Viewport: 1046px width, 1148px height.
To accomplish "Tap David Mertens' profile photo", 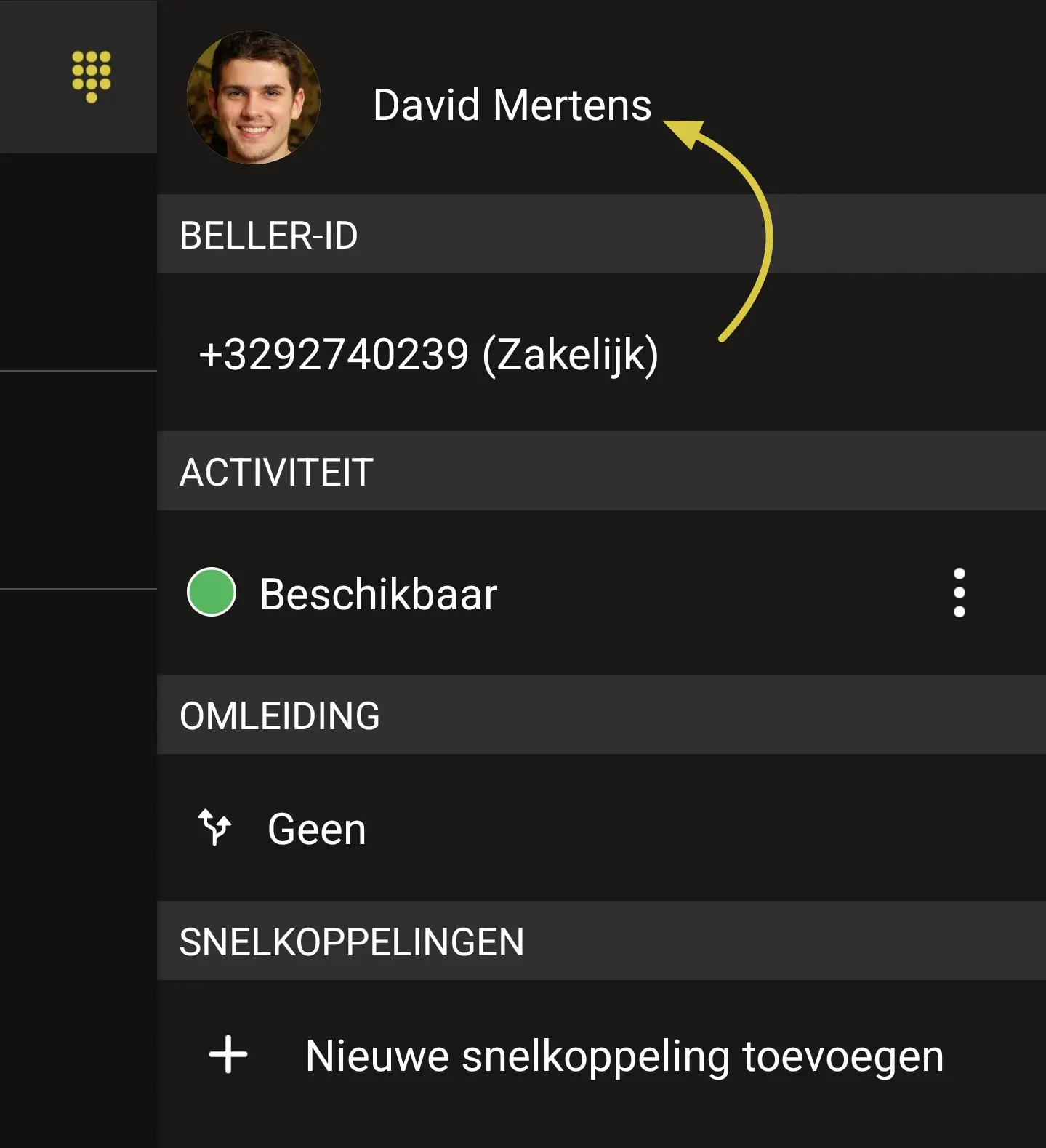I will 253,97.
